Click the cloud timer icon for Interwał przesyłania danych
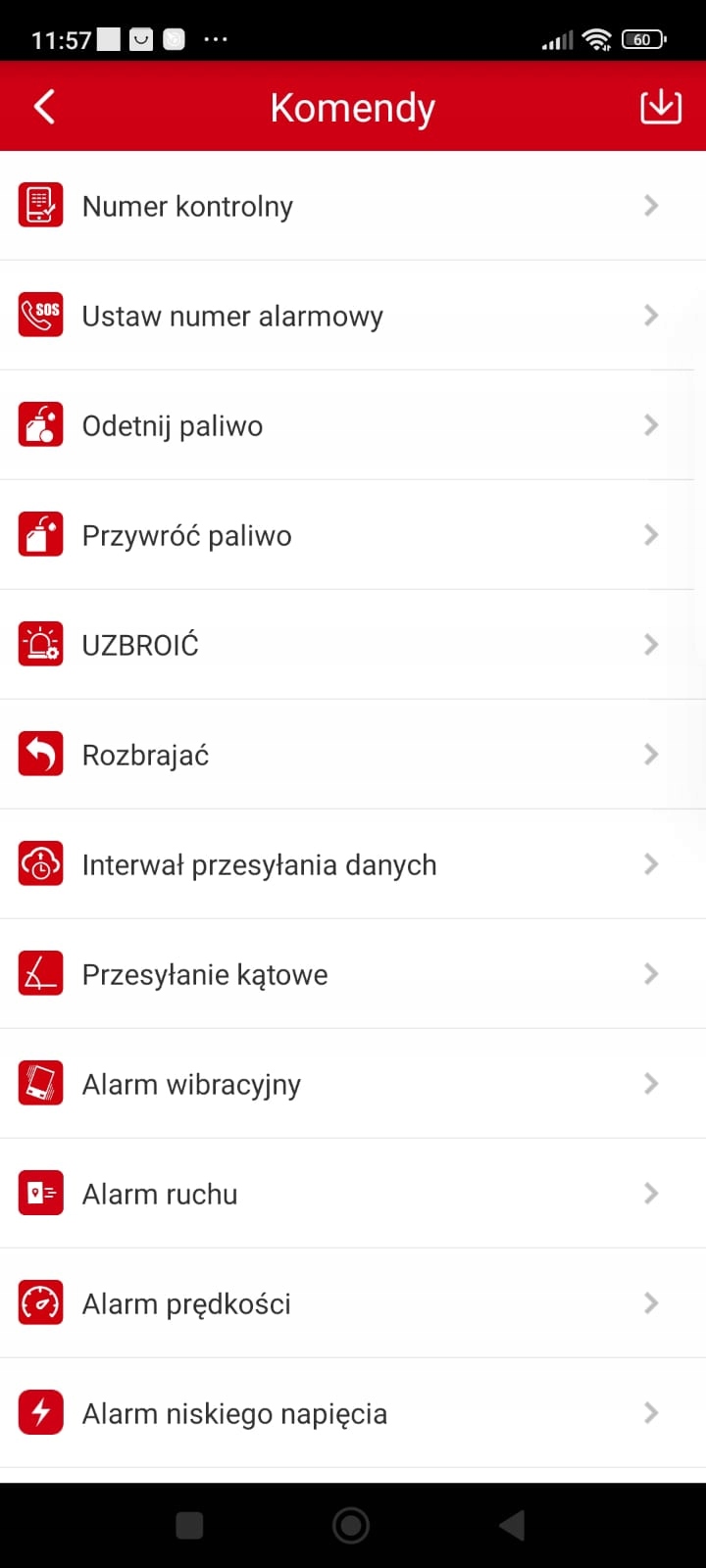 40,863
